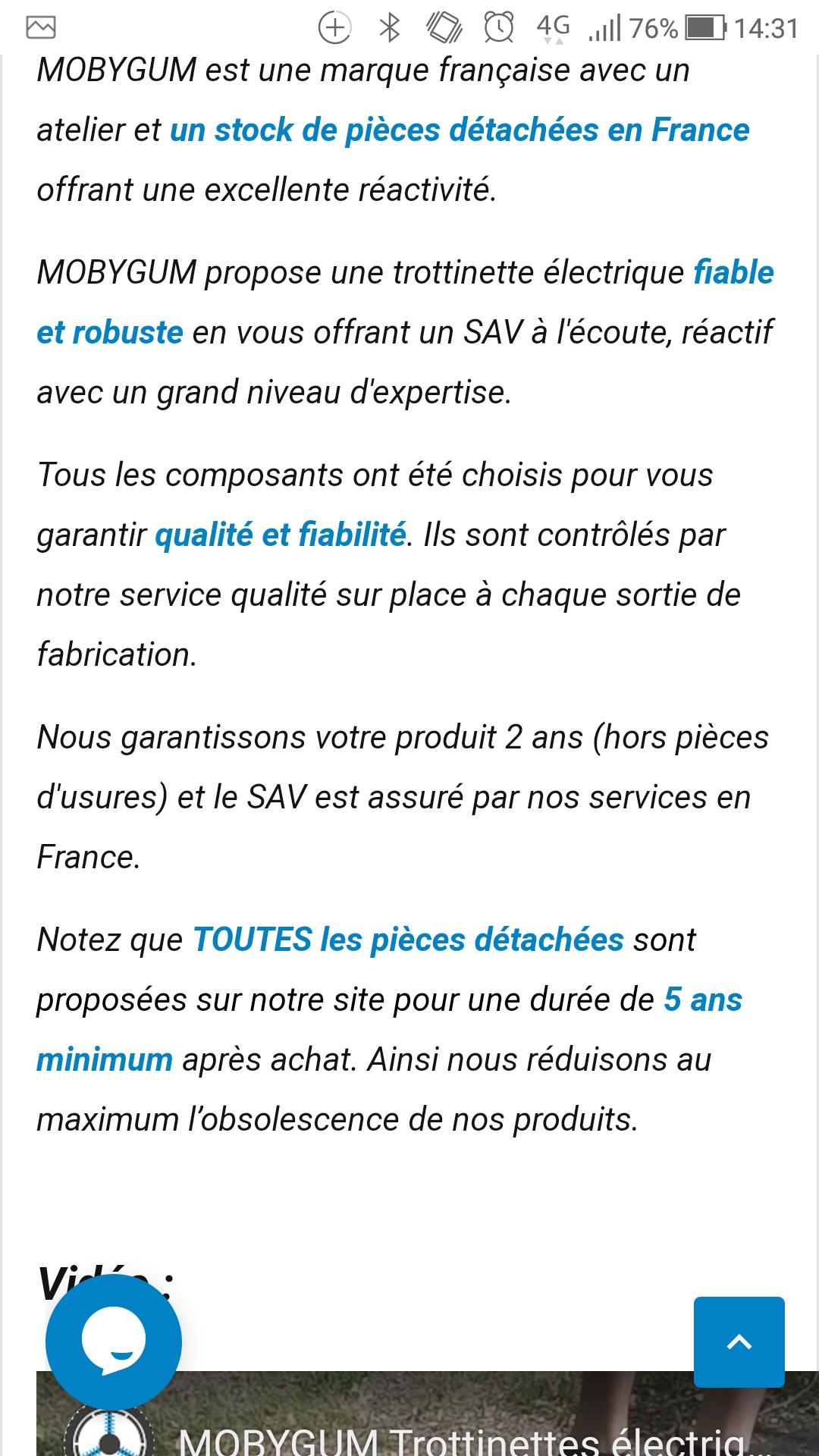Open the live chat bubble
This screenshot has width=819, height=1456.
[x=114, y=1341]
